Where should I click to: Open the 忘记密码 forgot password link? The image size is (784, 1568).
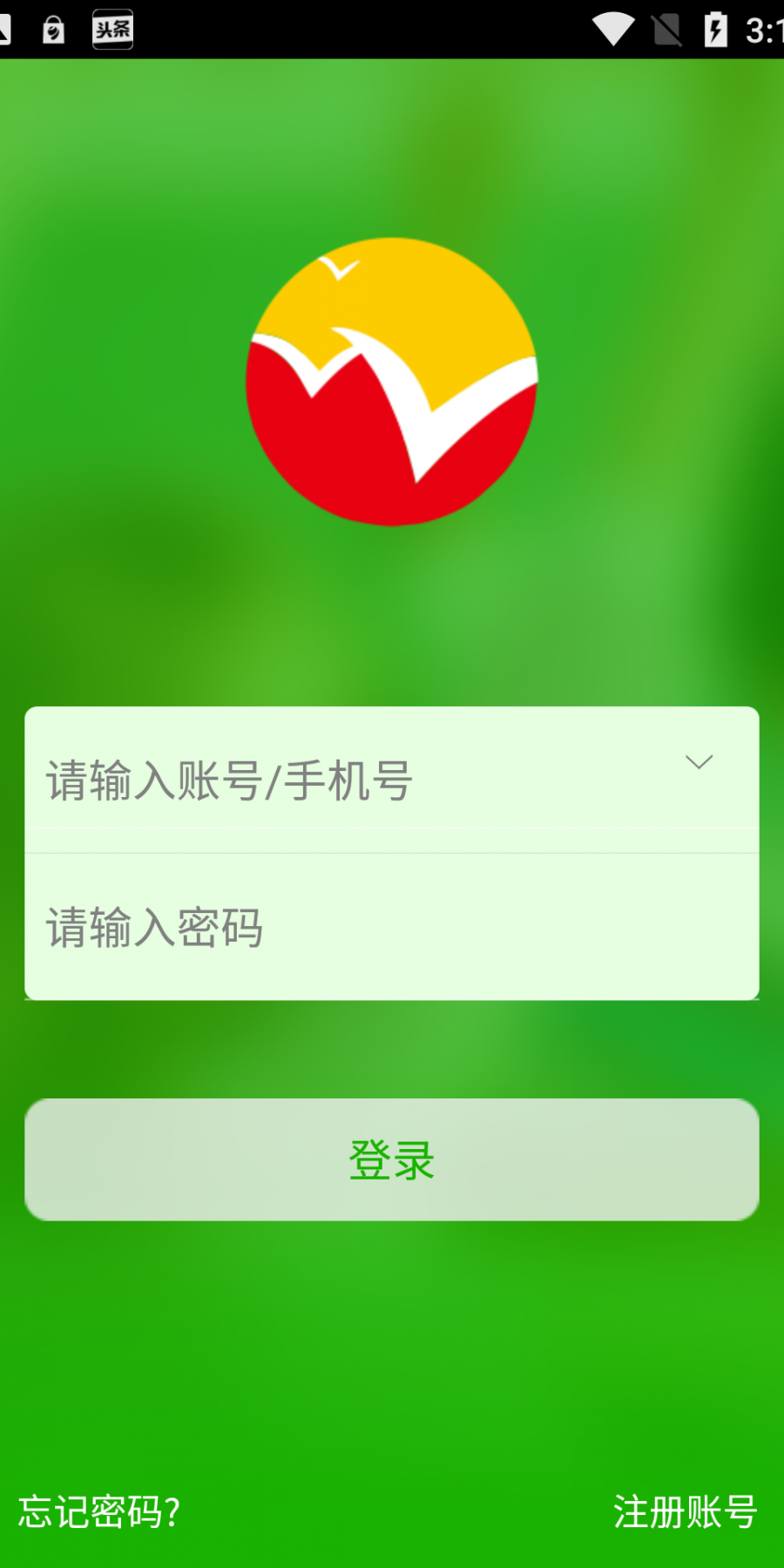tap(99, 1511)
